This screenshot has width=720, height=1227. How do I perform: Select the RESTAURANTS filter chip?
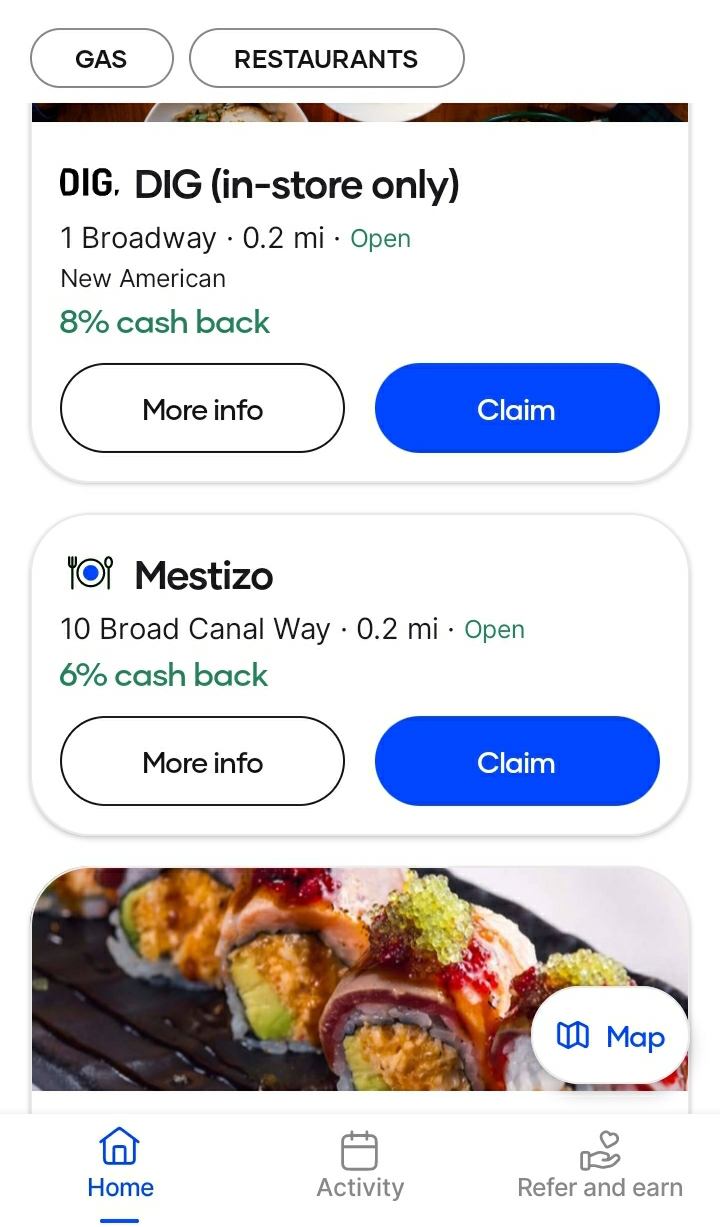pos(326,59)
